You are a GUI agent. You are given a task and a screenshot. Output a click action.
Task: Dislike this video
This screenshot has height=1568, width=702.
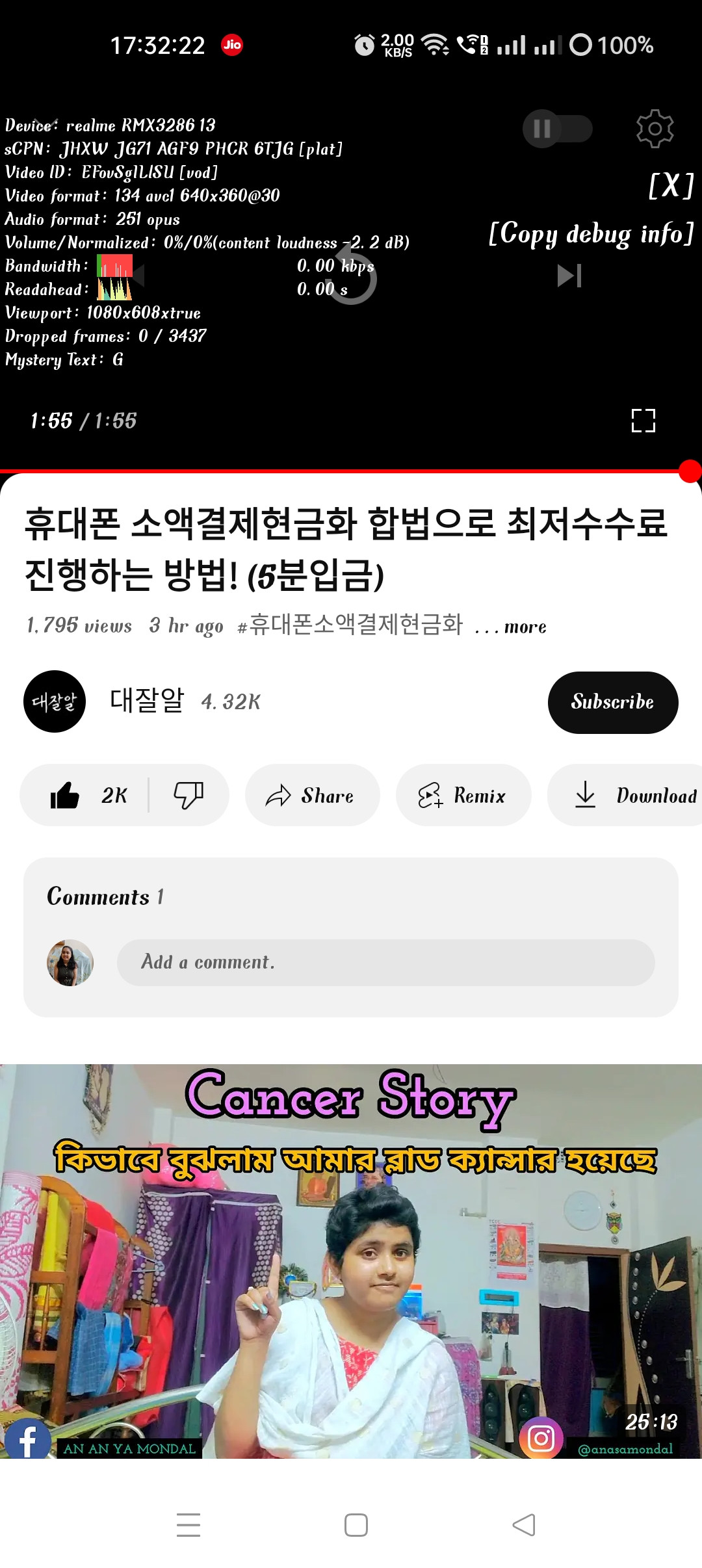(188, 795)
